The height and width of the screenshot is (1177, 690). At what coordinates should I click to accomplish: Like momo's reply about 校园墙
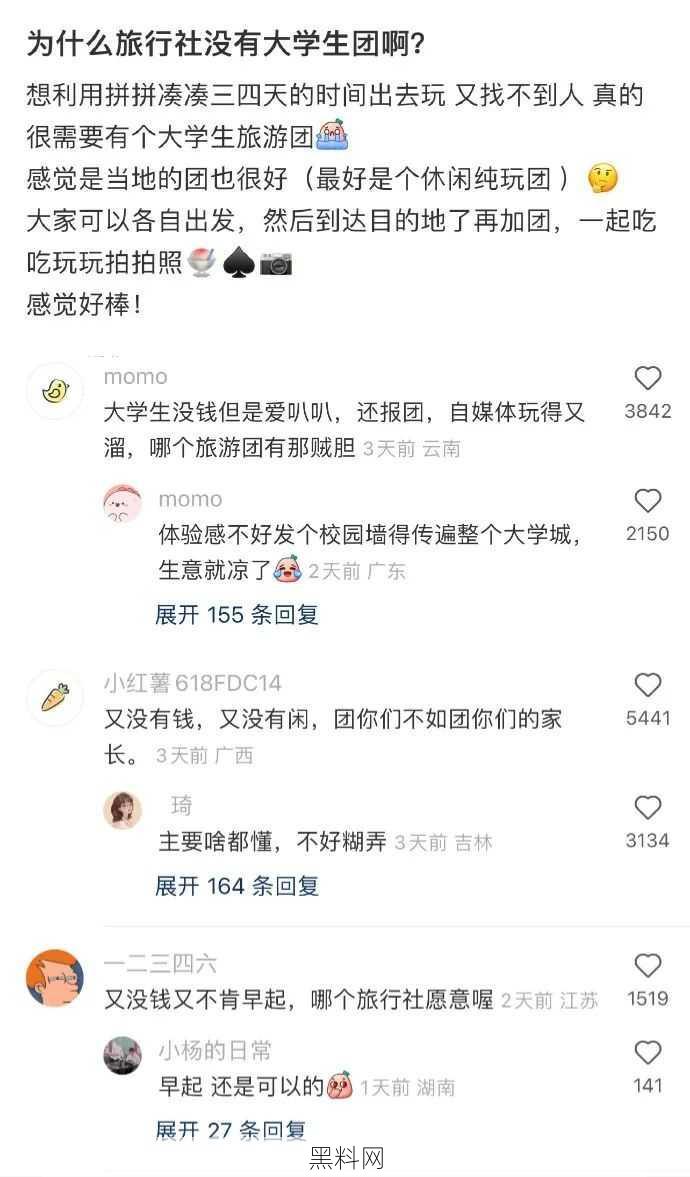pos(648,501)
